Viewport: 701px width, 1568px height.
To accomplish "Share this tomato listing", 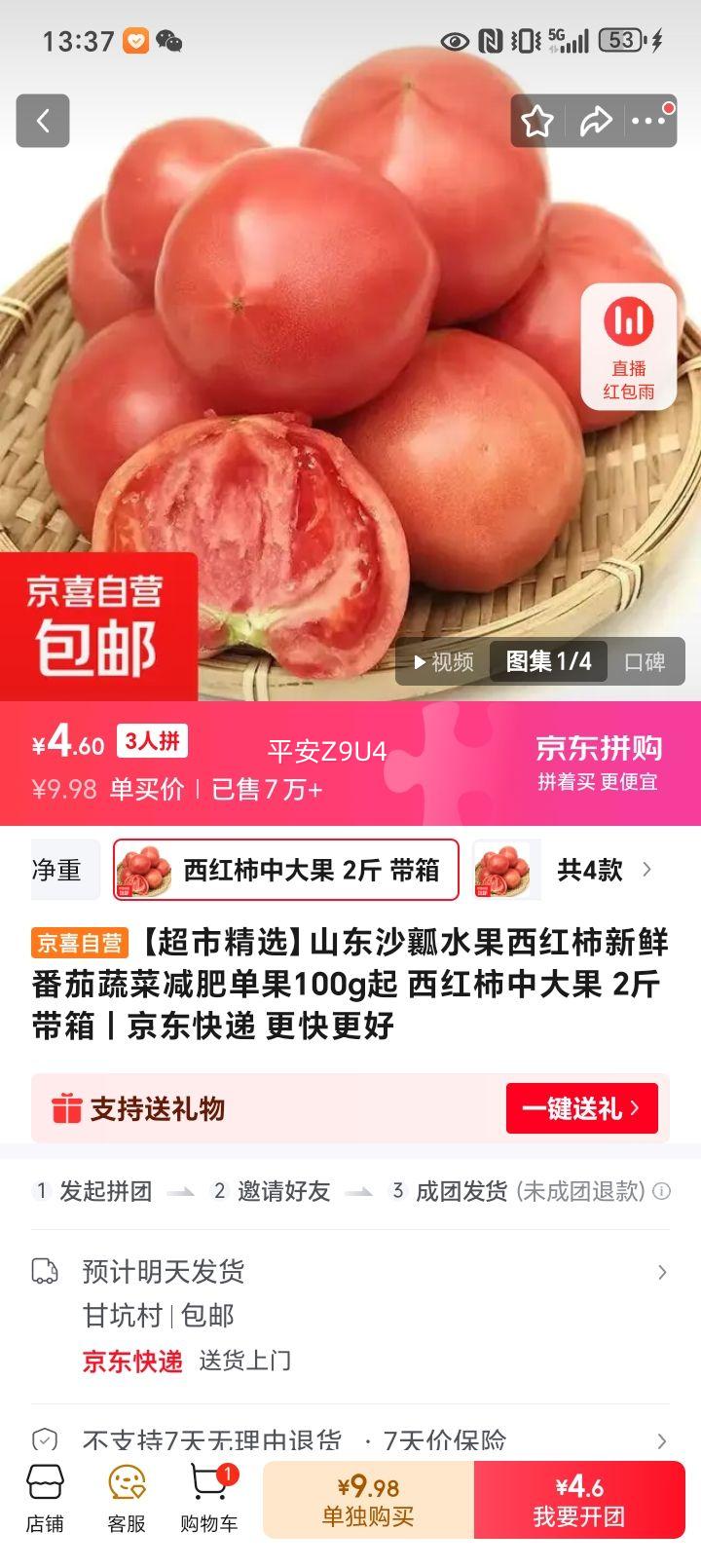I will (595, 122).
